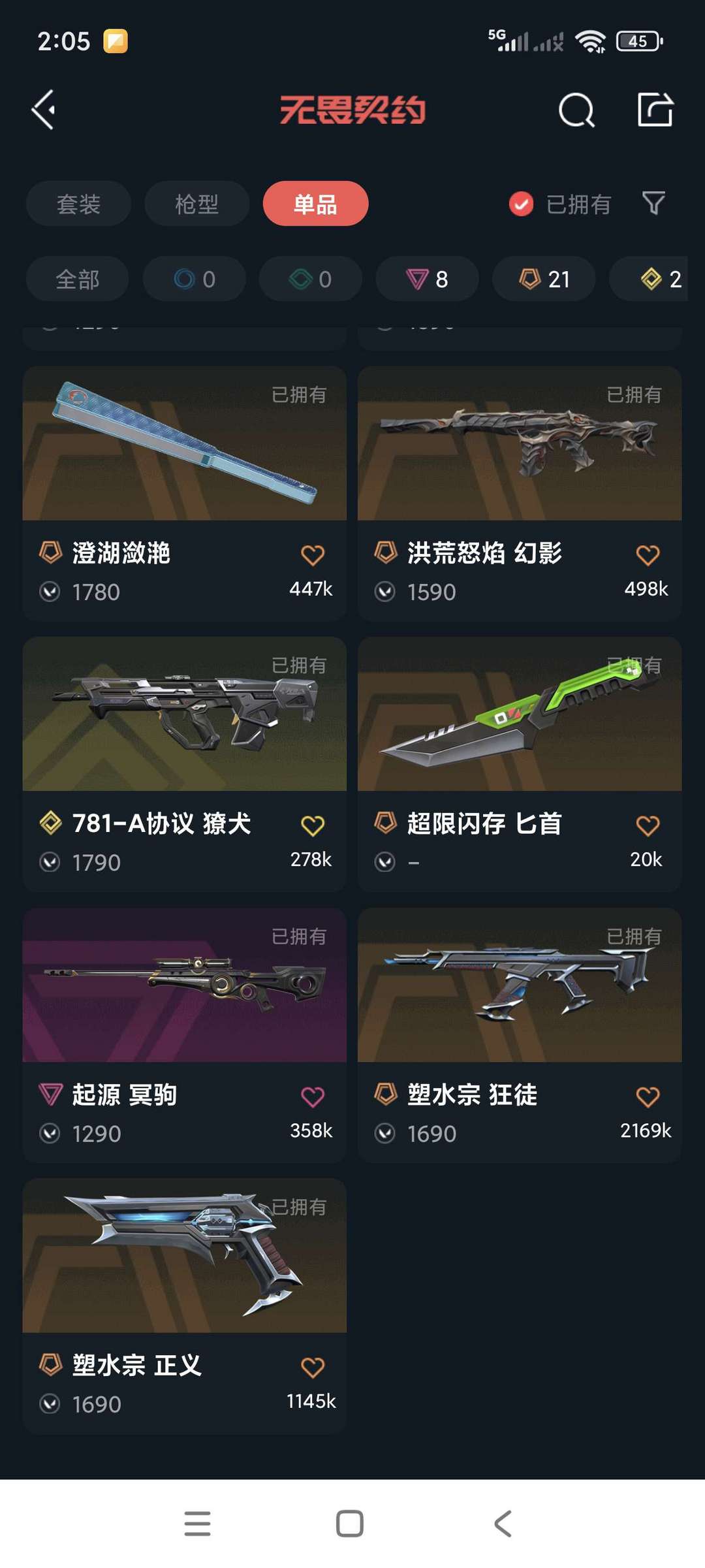The width and height of the screenshot is (705, 1568).
Task: Tap the 单品 selected category chip
Action: [x=315, y=204]
